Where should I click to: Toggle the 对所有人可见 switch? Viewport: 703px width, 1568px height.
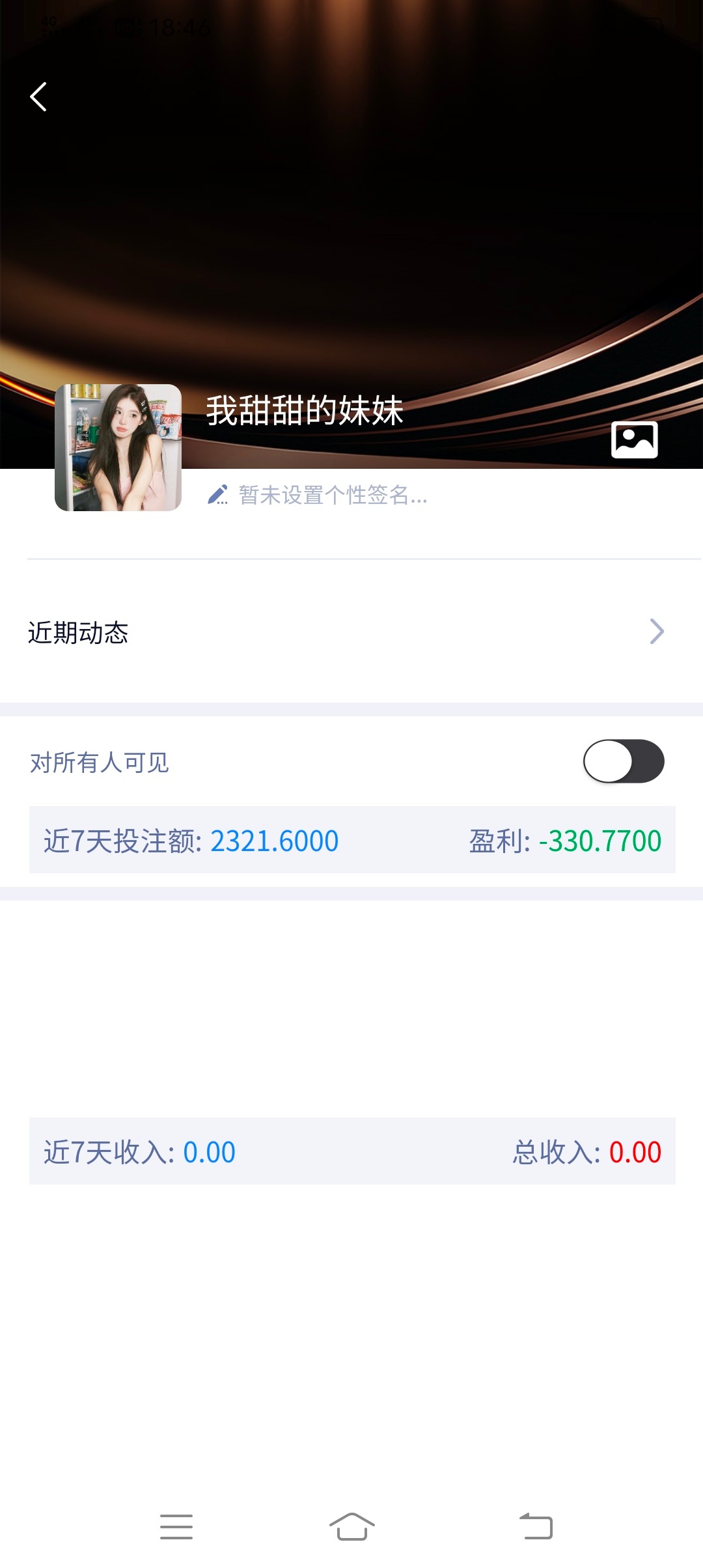pos(623,761)
